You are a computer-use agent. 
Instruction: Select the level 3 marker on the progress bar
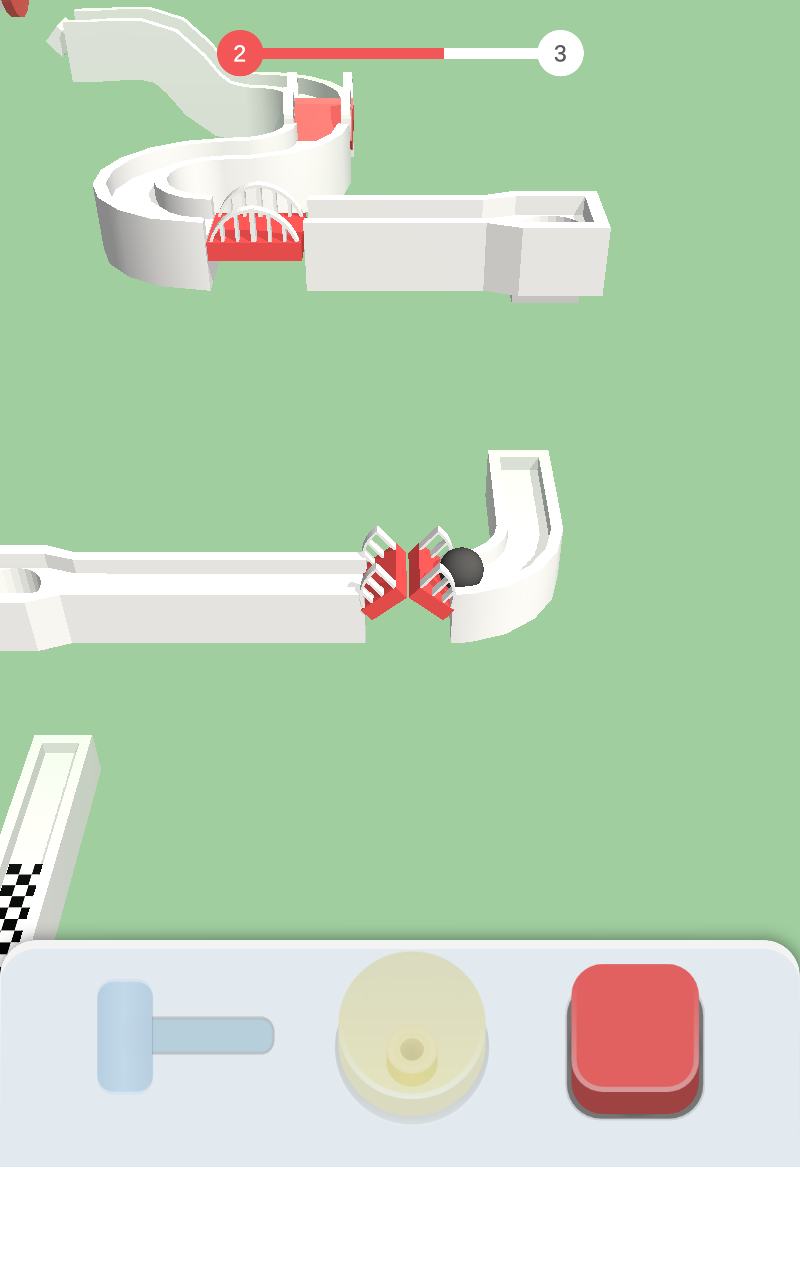(x=559, y=54)
